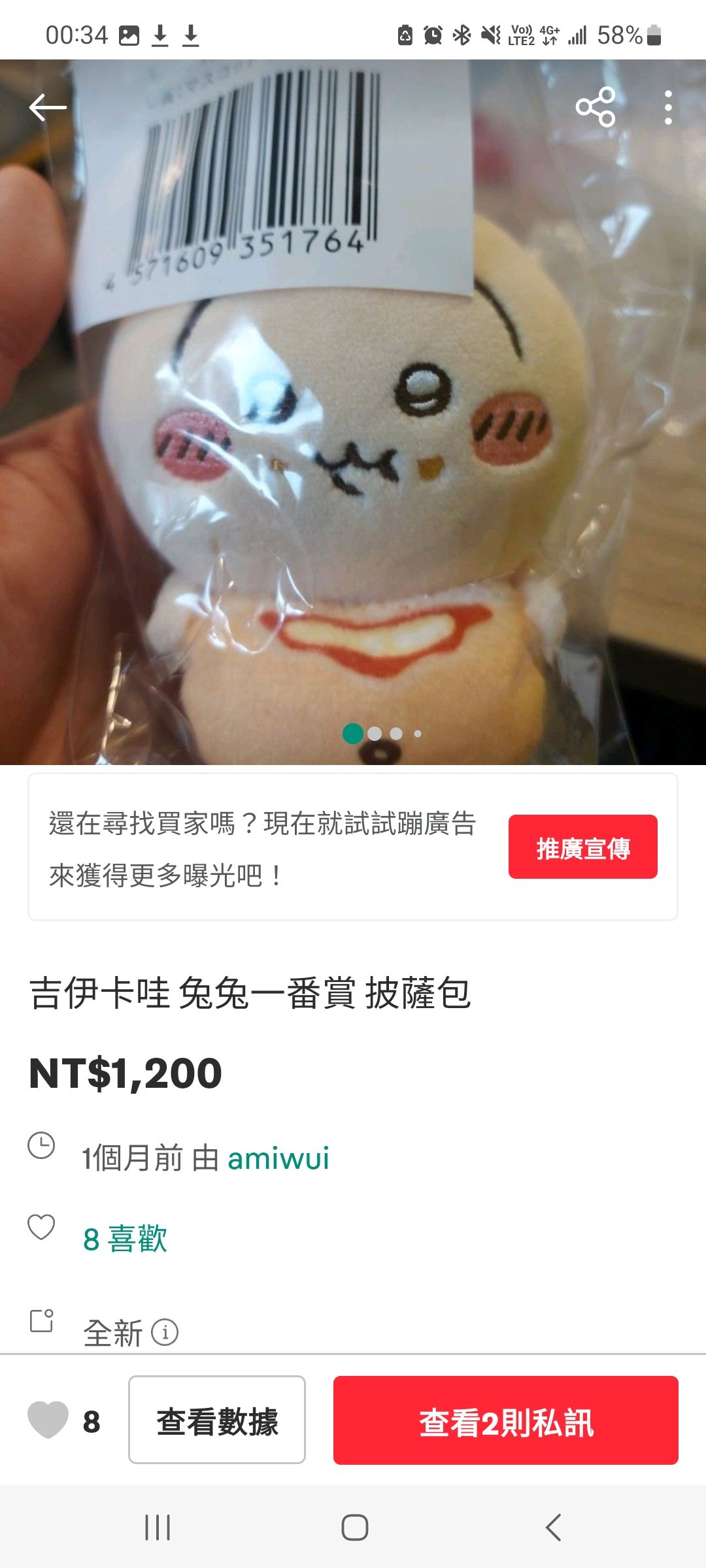View the 8 喜歡 likes list

(125, 1239)
